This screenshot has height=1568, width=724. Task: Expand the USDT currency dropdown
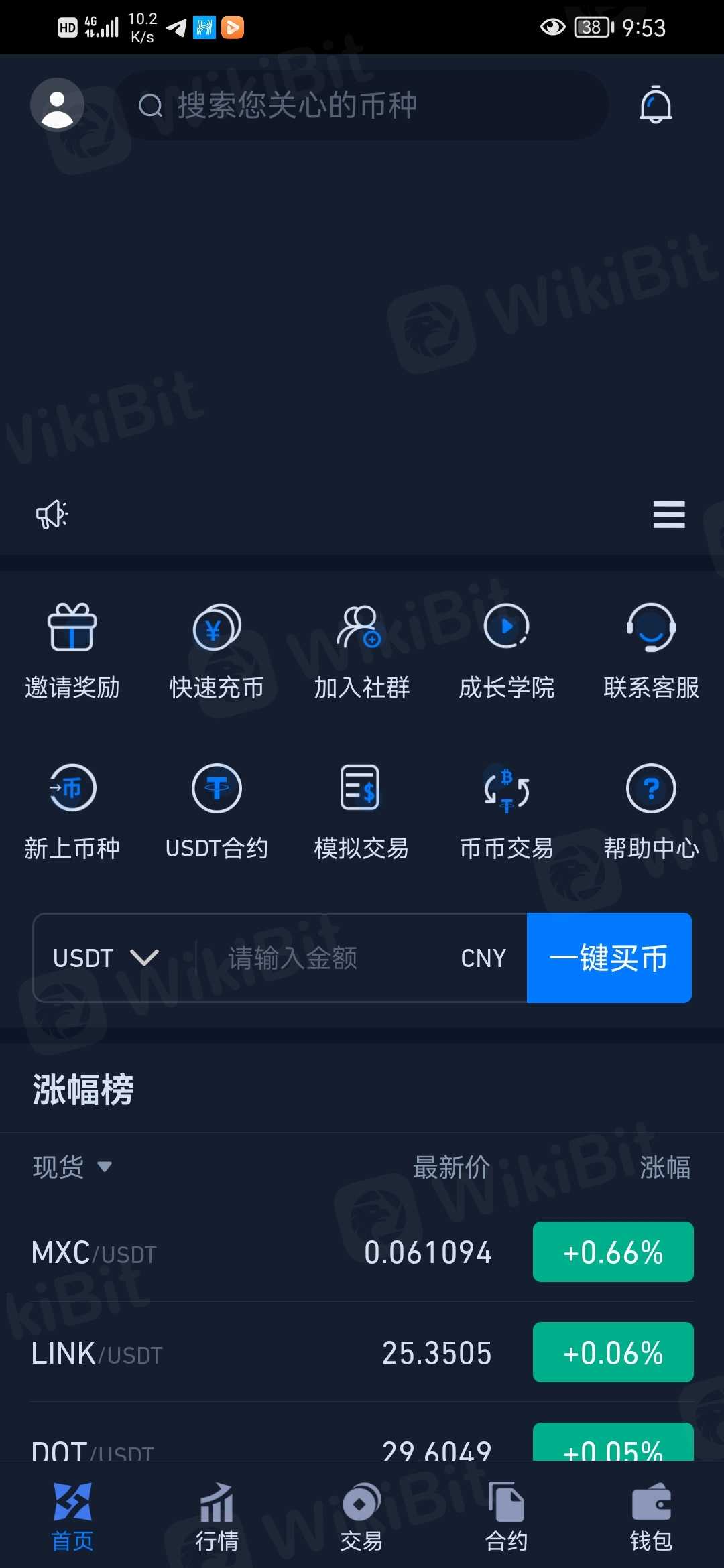click(x=106, y=958)
